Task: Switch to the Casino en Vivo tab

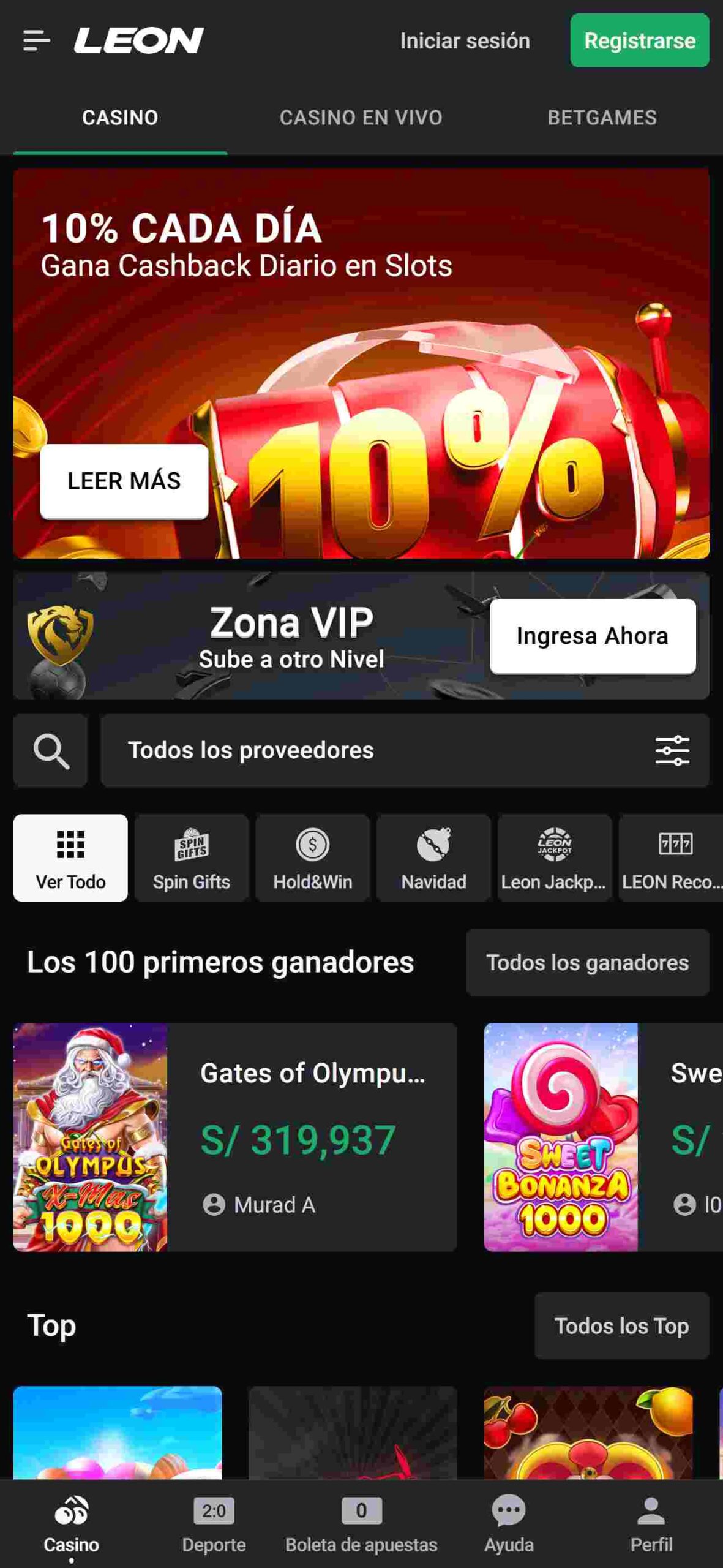Action: point(361,117)
